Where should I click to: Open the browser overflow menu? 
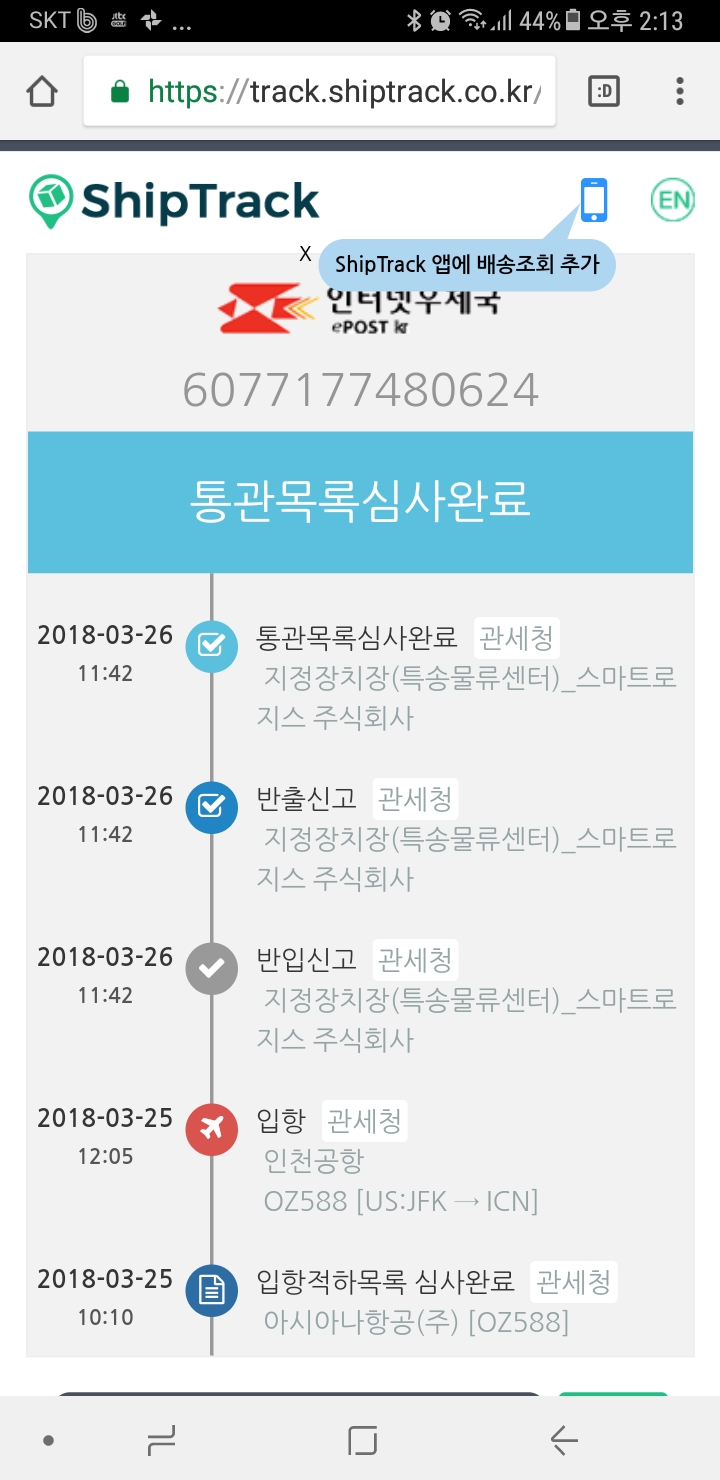click(680, 92)
